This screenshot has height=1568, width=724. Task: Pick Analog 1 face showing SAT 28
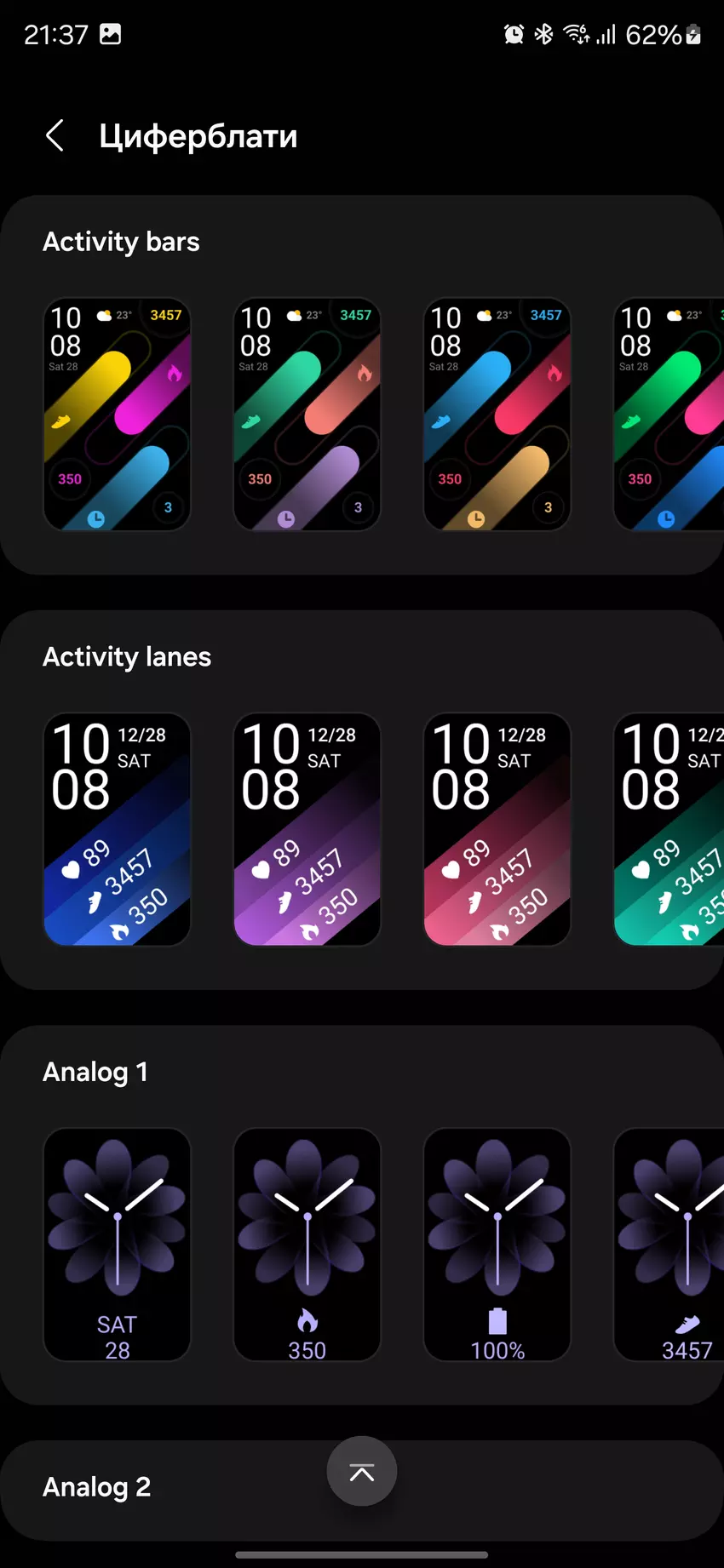pos(117,1244)
